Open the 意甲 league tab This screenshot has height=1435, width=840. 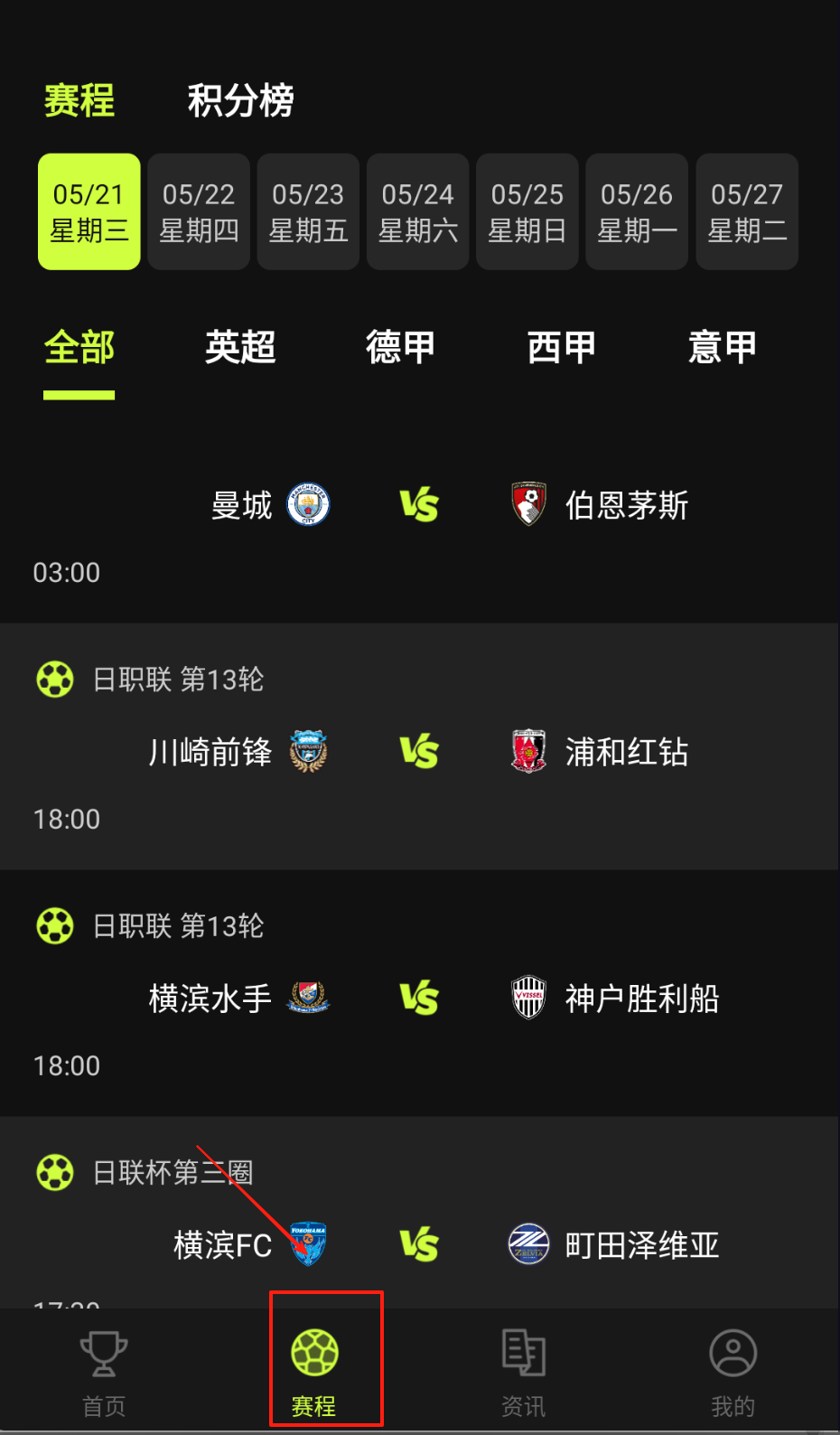pos(722,348)
